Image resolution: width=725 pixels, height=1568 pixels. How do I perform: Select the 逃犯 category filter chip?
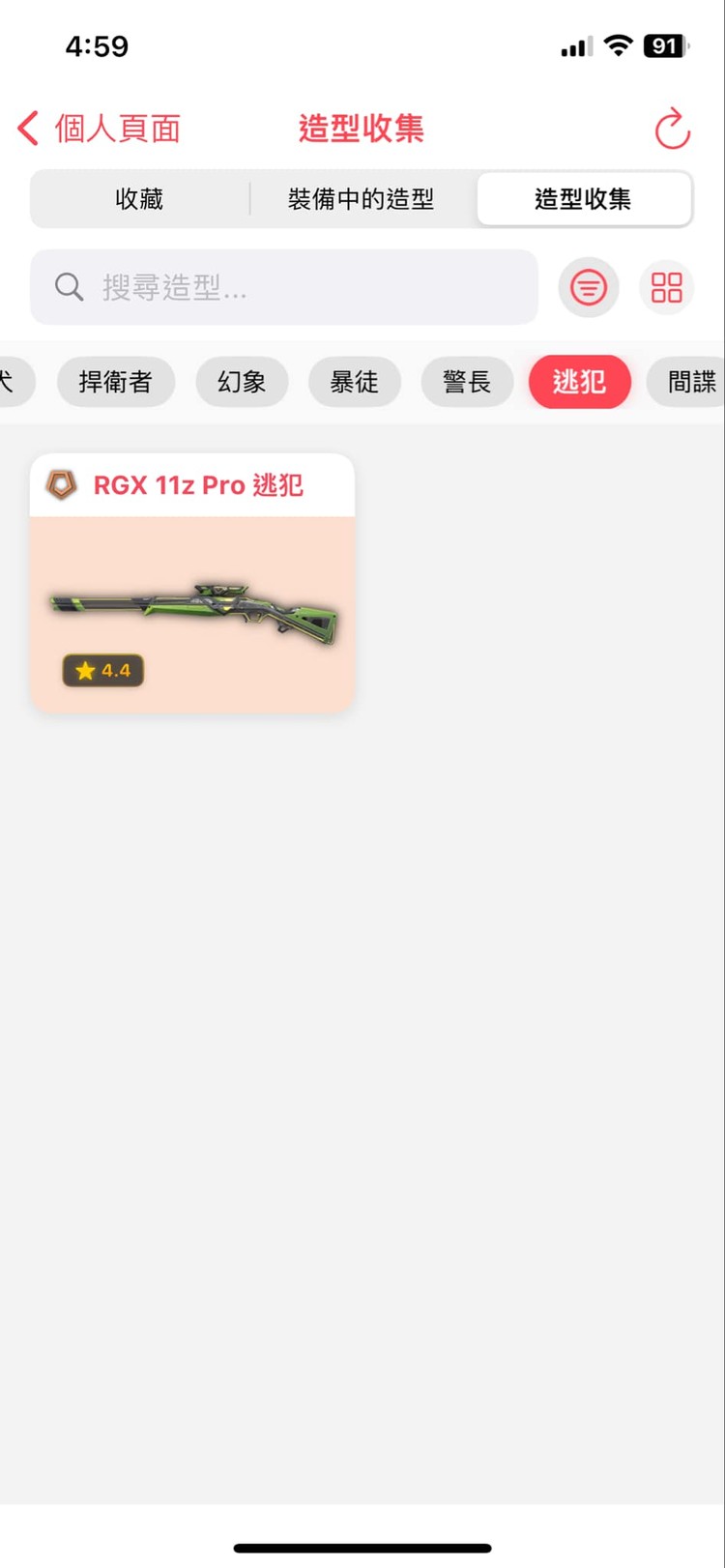580,382
